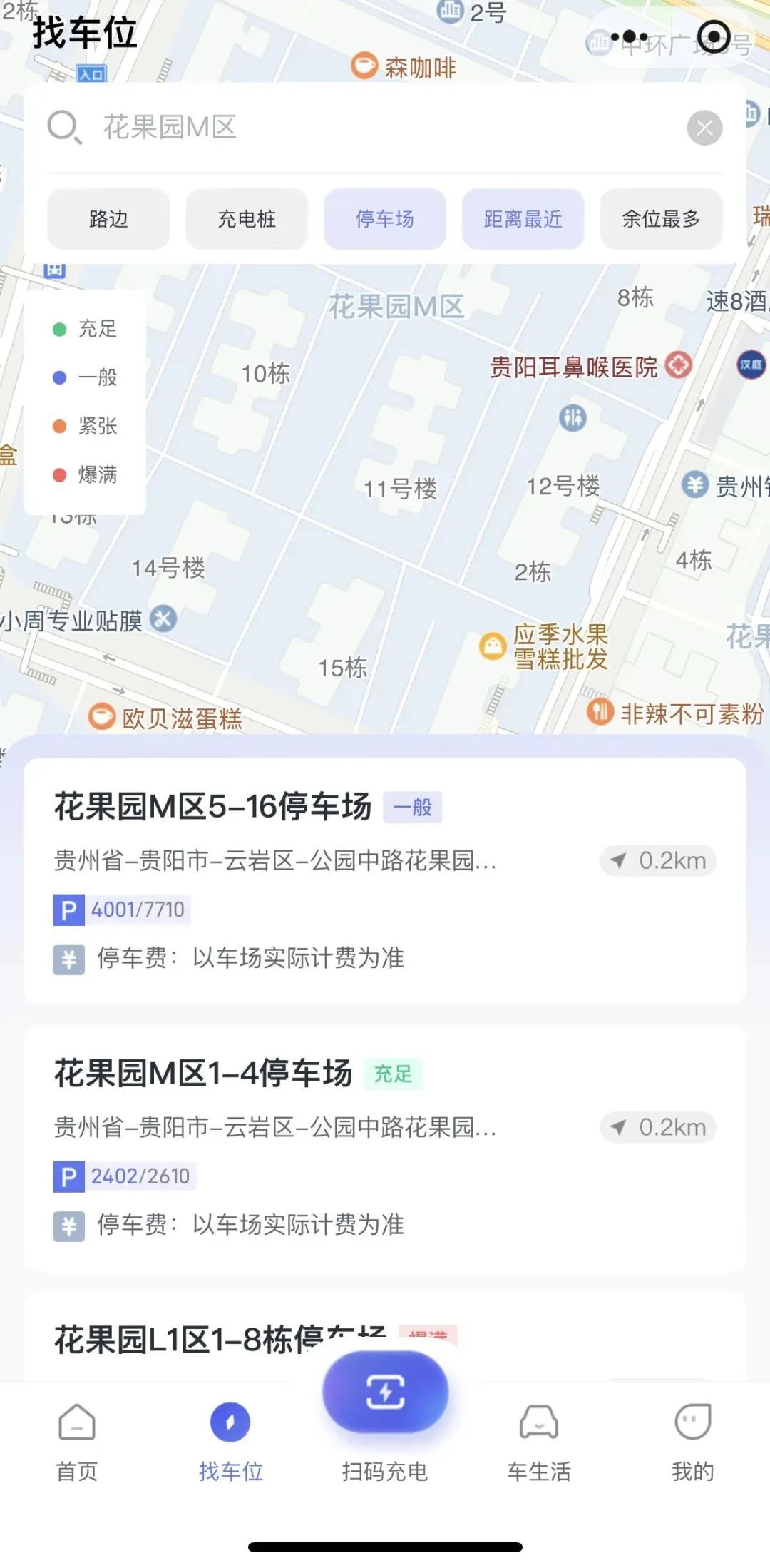
Task: Navigate to 花果园M区1-4停车场 via 0.2km button
Action: pyautogui.click(x=658, y=1128)
